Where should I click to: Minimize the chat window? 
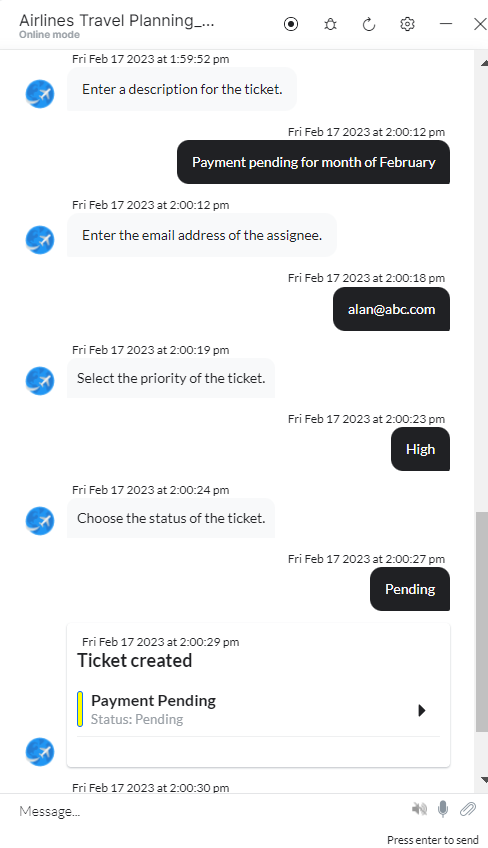(x=446, y=24)
